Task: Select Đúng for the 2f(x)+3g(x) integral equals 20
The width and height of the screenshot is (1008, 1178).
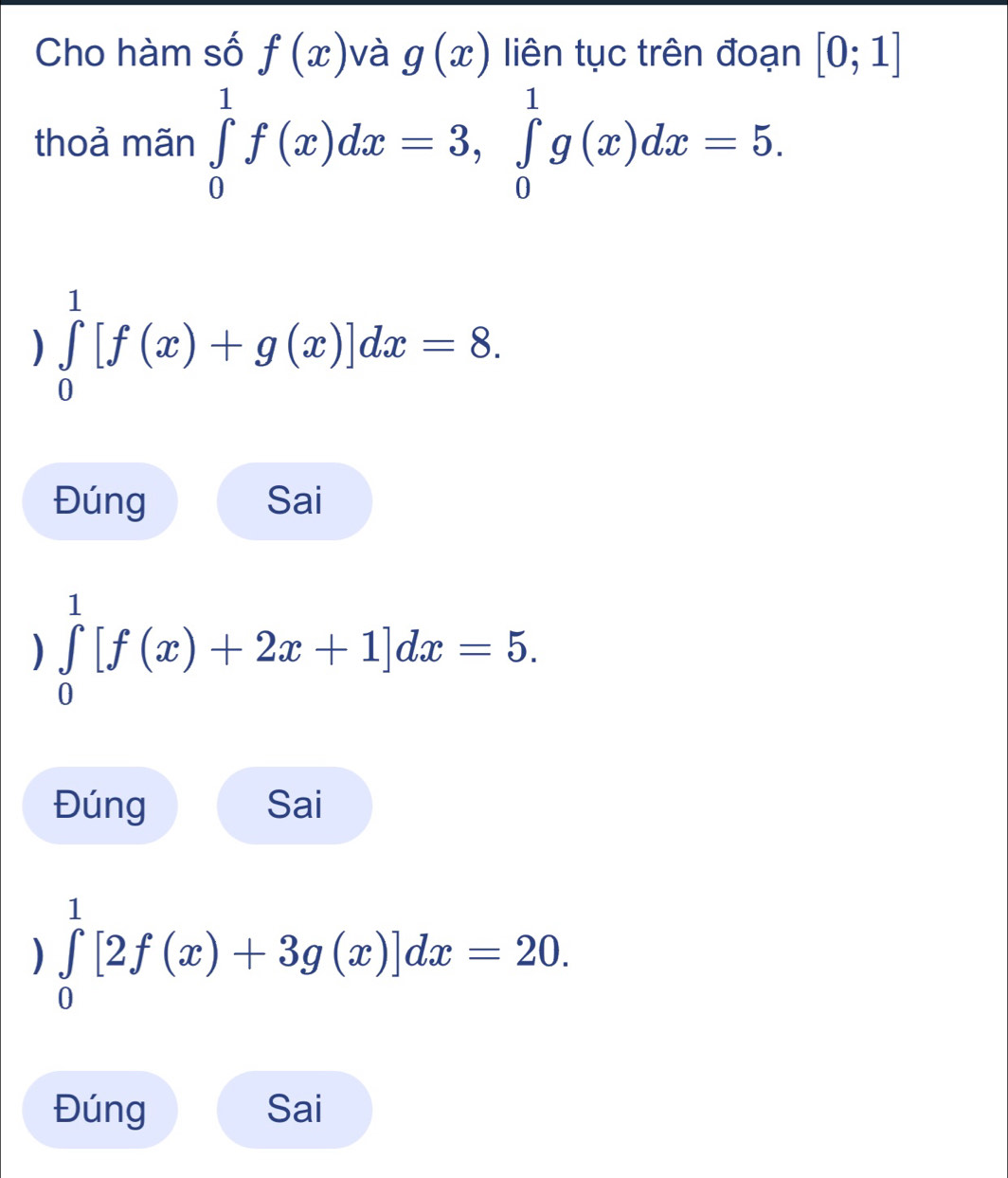Action: (100, 1109)
